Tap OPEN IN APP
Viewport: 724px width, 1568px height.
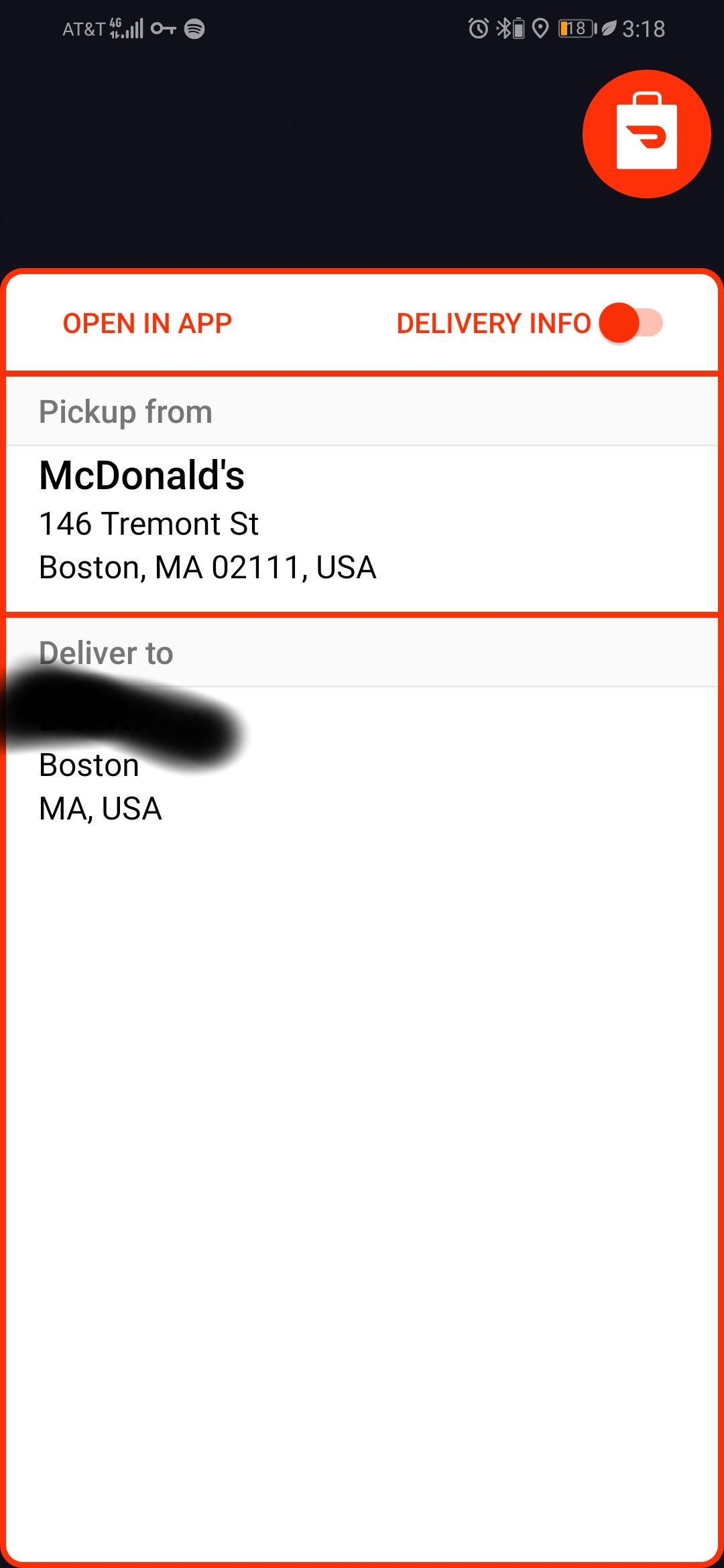tap(147, 322)
